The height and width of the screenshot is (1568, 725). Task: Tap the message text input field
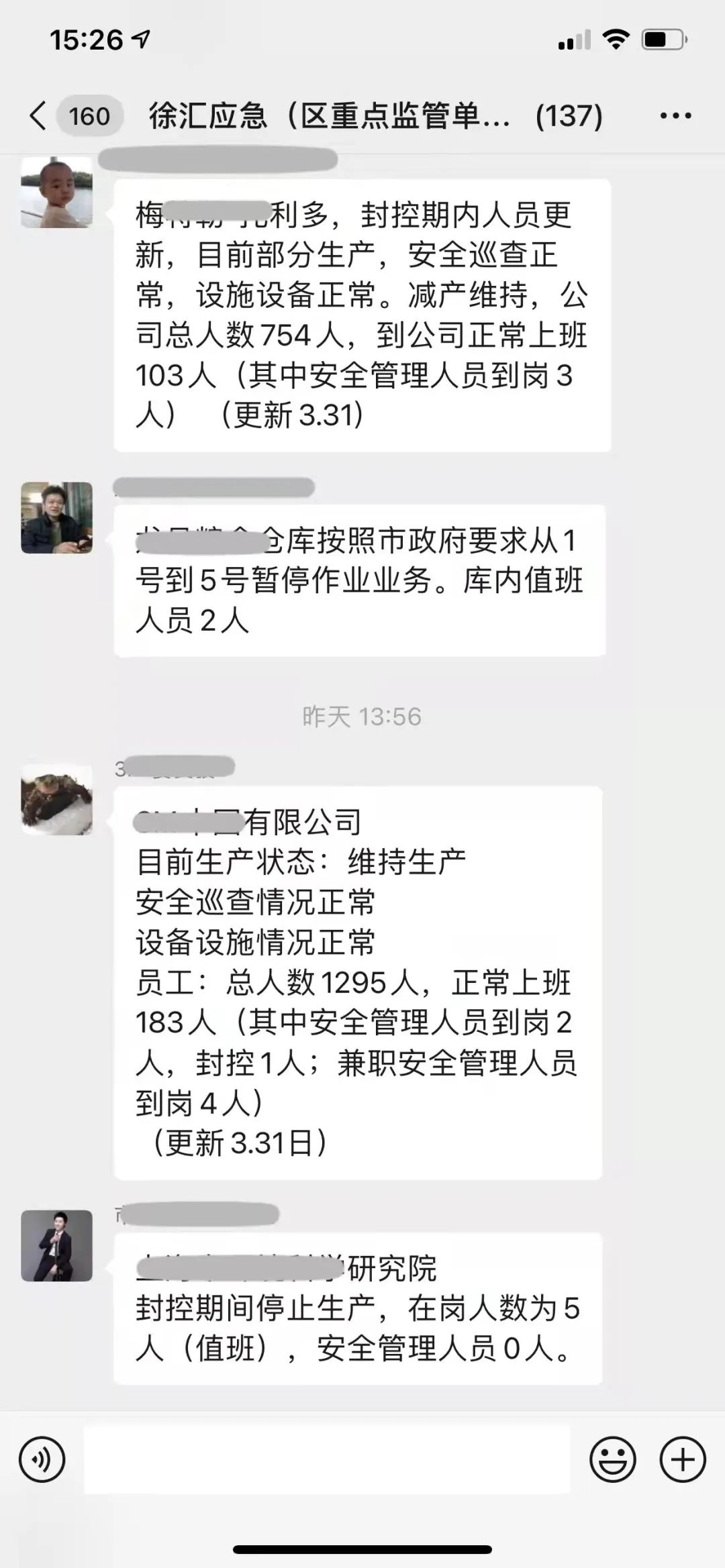tap(327, 1459)
